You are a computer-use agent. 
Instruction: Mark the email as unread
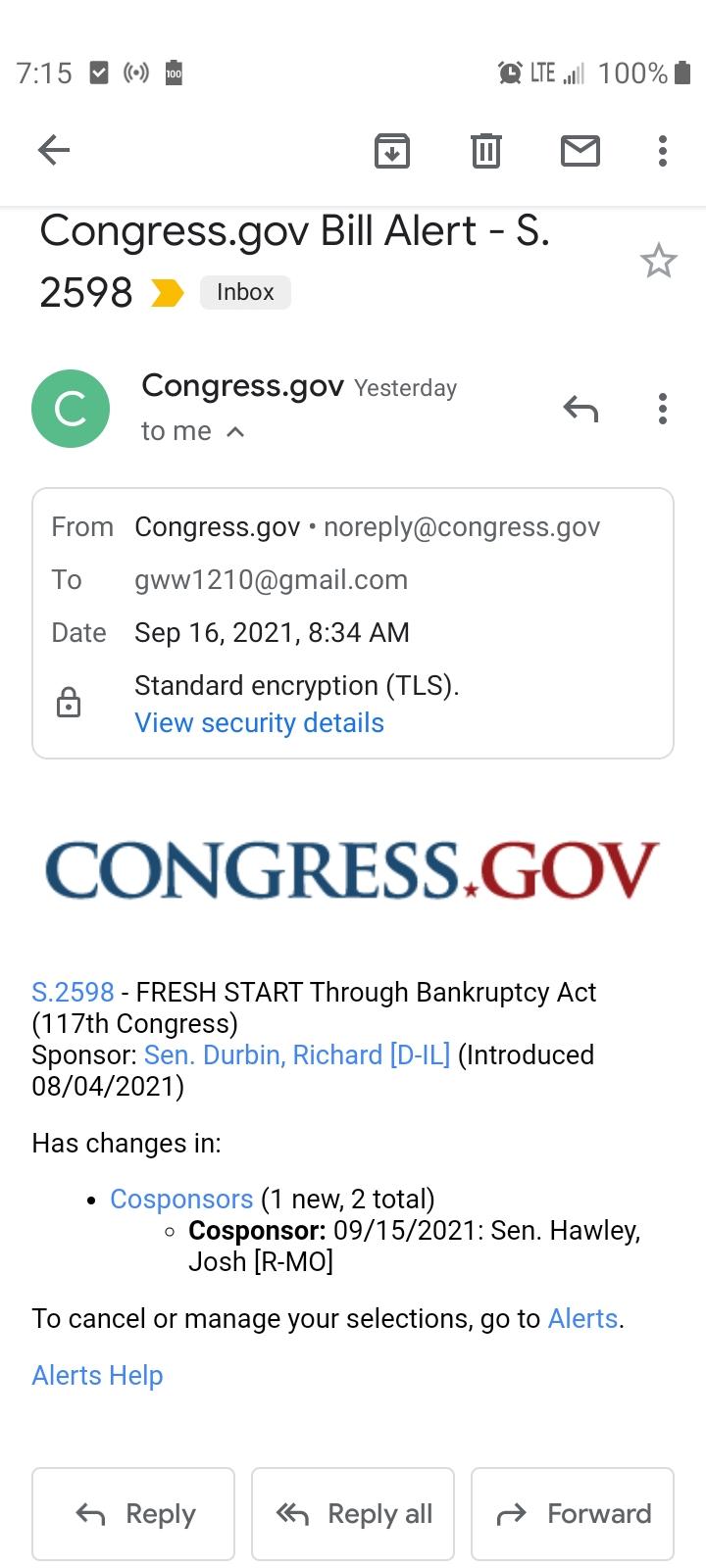tap(580, 151)
